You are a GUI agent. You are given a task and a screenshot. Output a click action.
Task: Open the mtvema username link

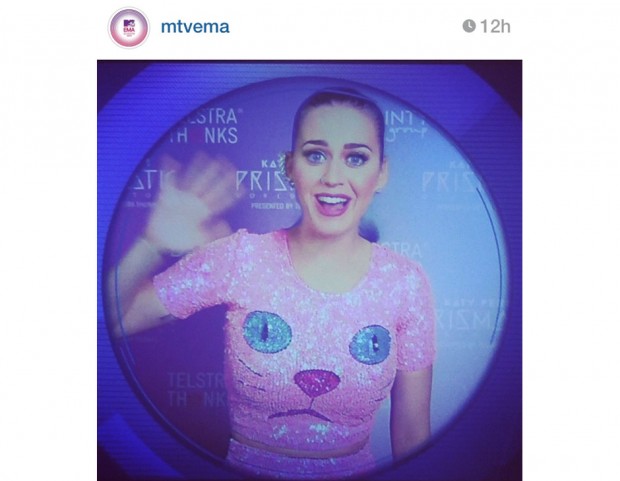click(195, 27)
